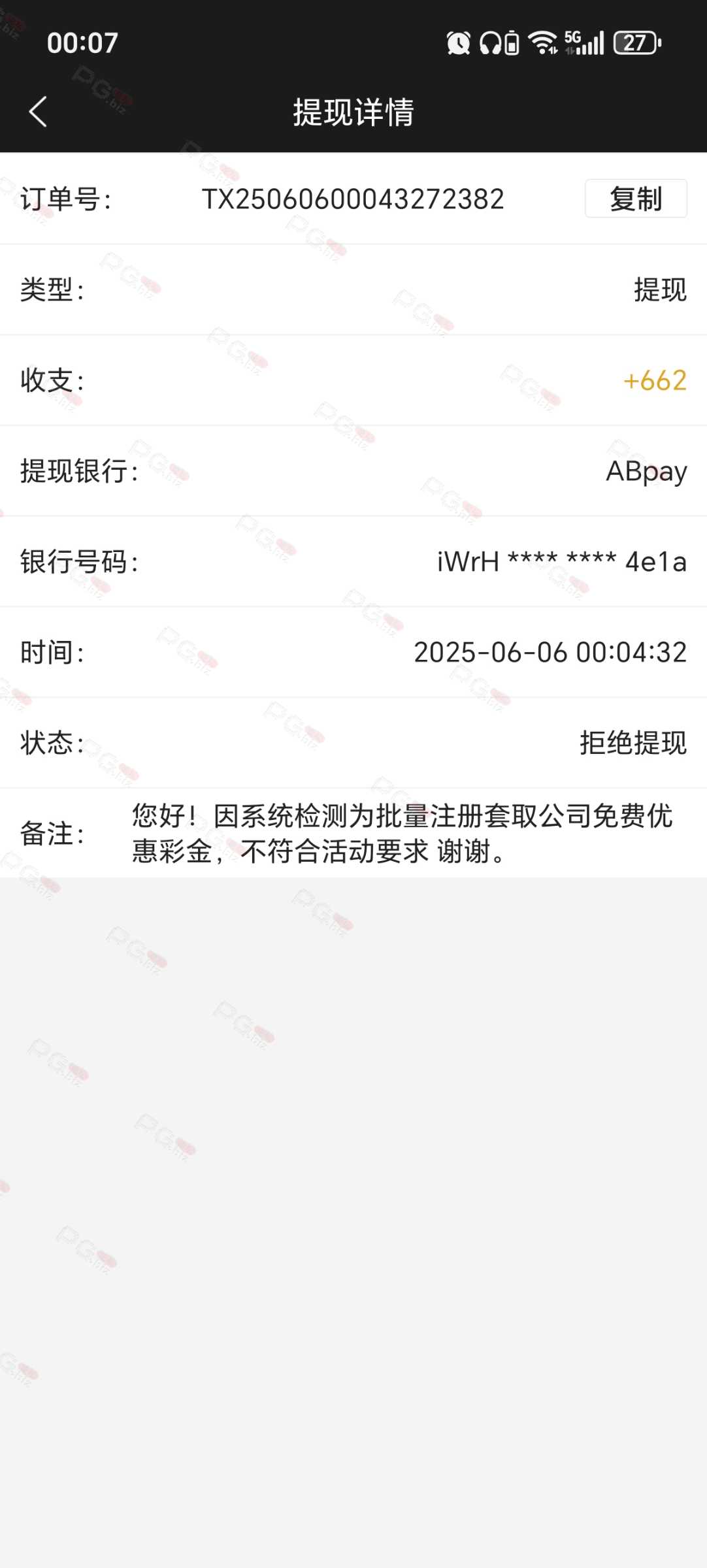Copy the order number with 复制
707x1568 pixels.
click(x=635, y=199)
